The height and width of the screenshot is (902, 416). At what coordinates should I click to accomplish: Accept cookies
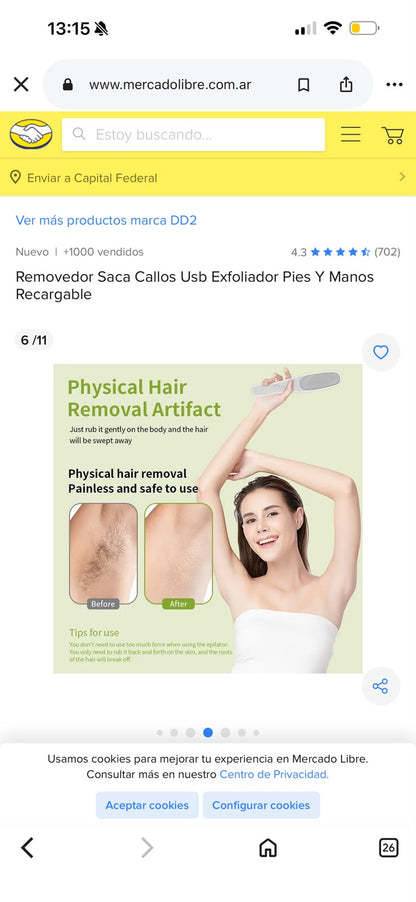pos(147,805)
